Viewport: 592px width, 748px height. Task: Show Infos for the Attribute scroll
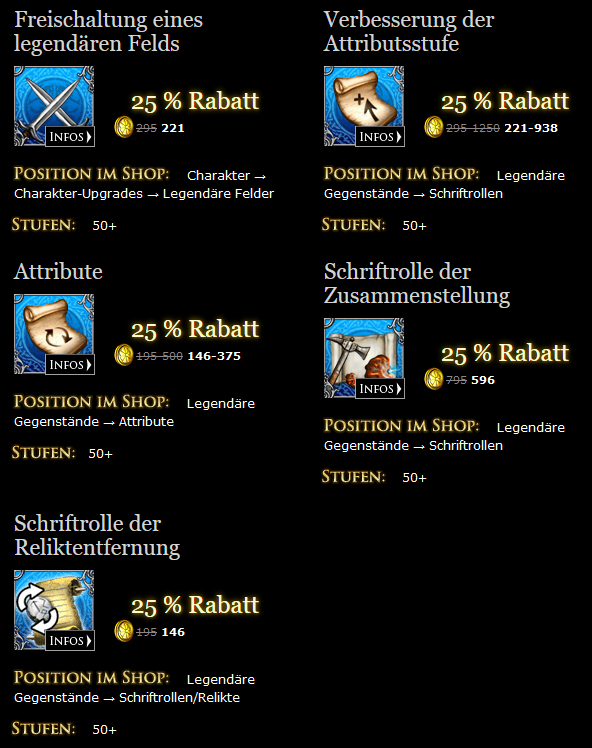[x=70, y=365]
